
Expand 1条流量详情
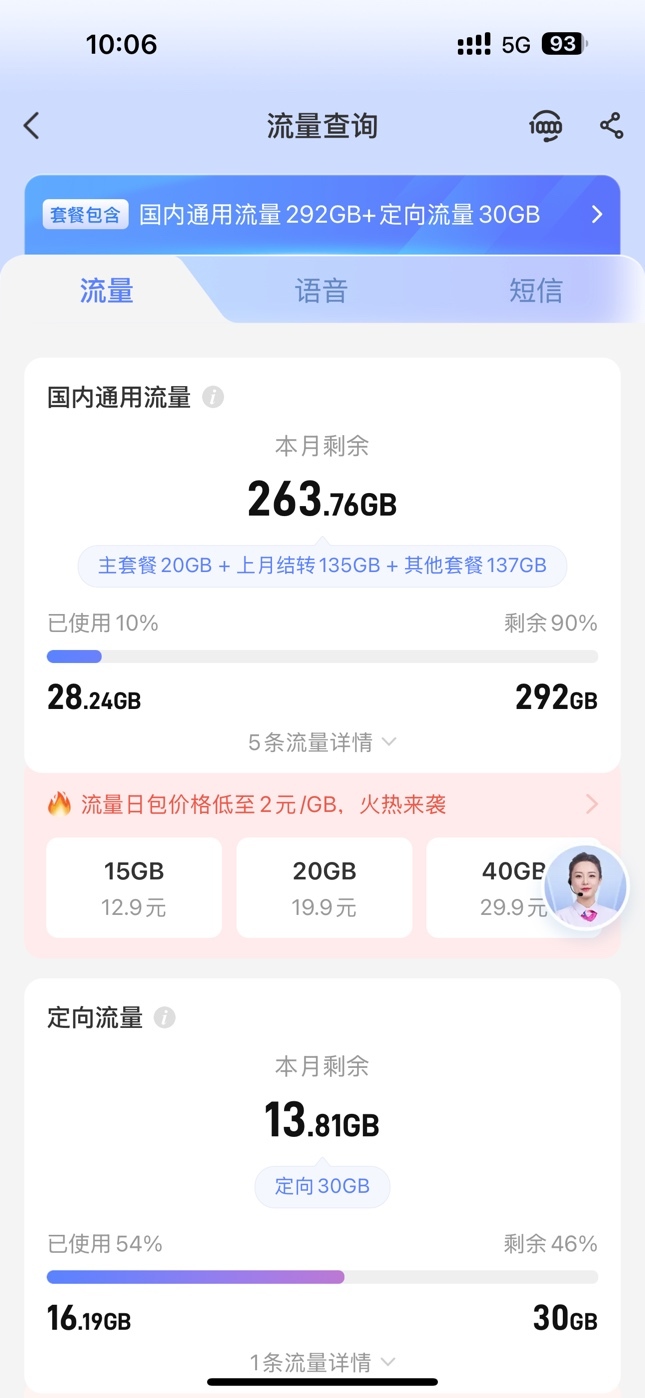click(x=322, y=1362)
